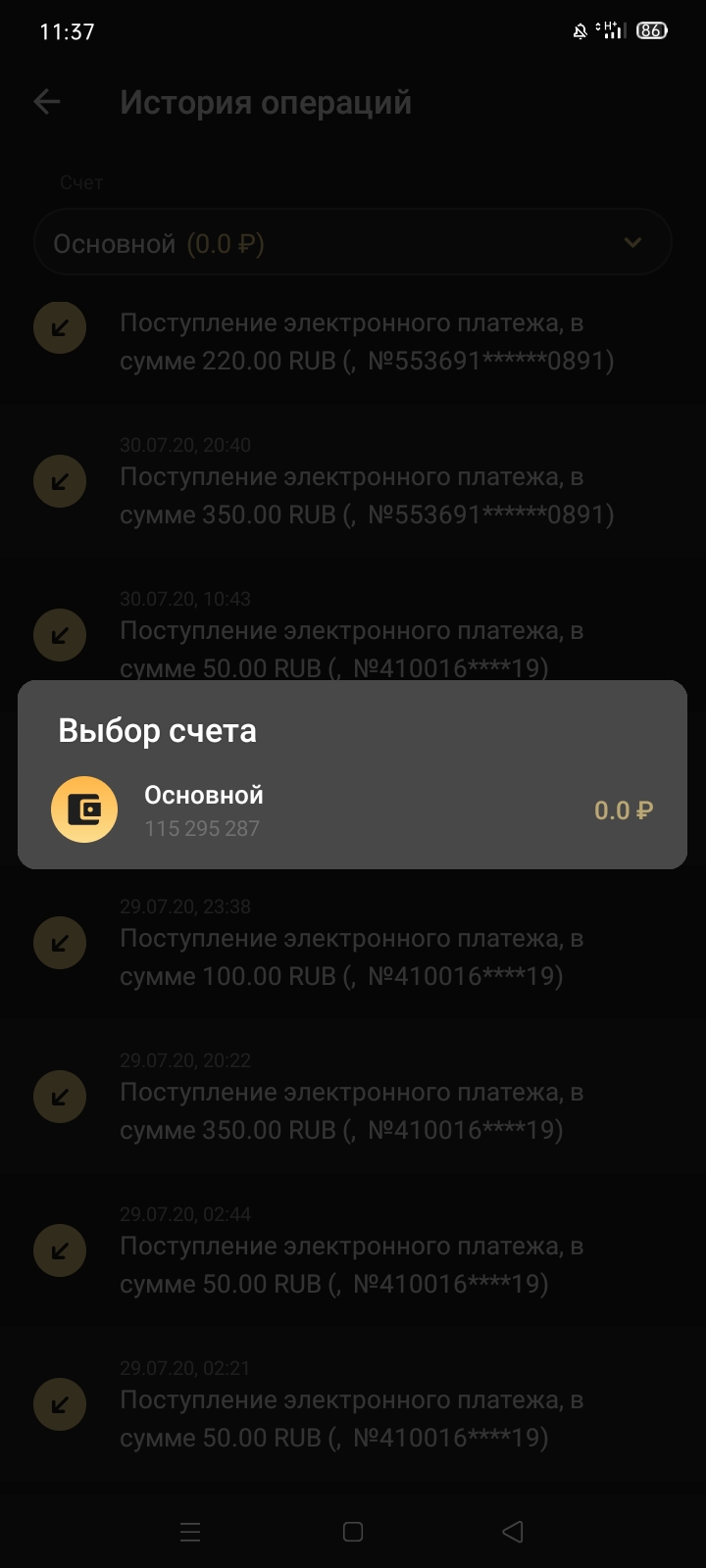This screenshot has height=1568, width=706.
Task: Tap the system back button
Action: pyautogui.click(x=512, y=1532)
